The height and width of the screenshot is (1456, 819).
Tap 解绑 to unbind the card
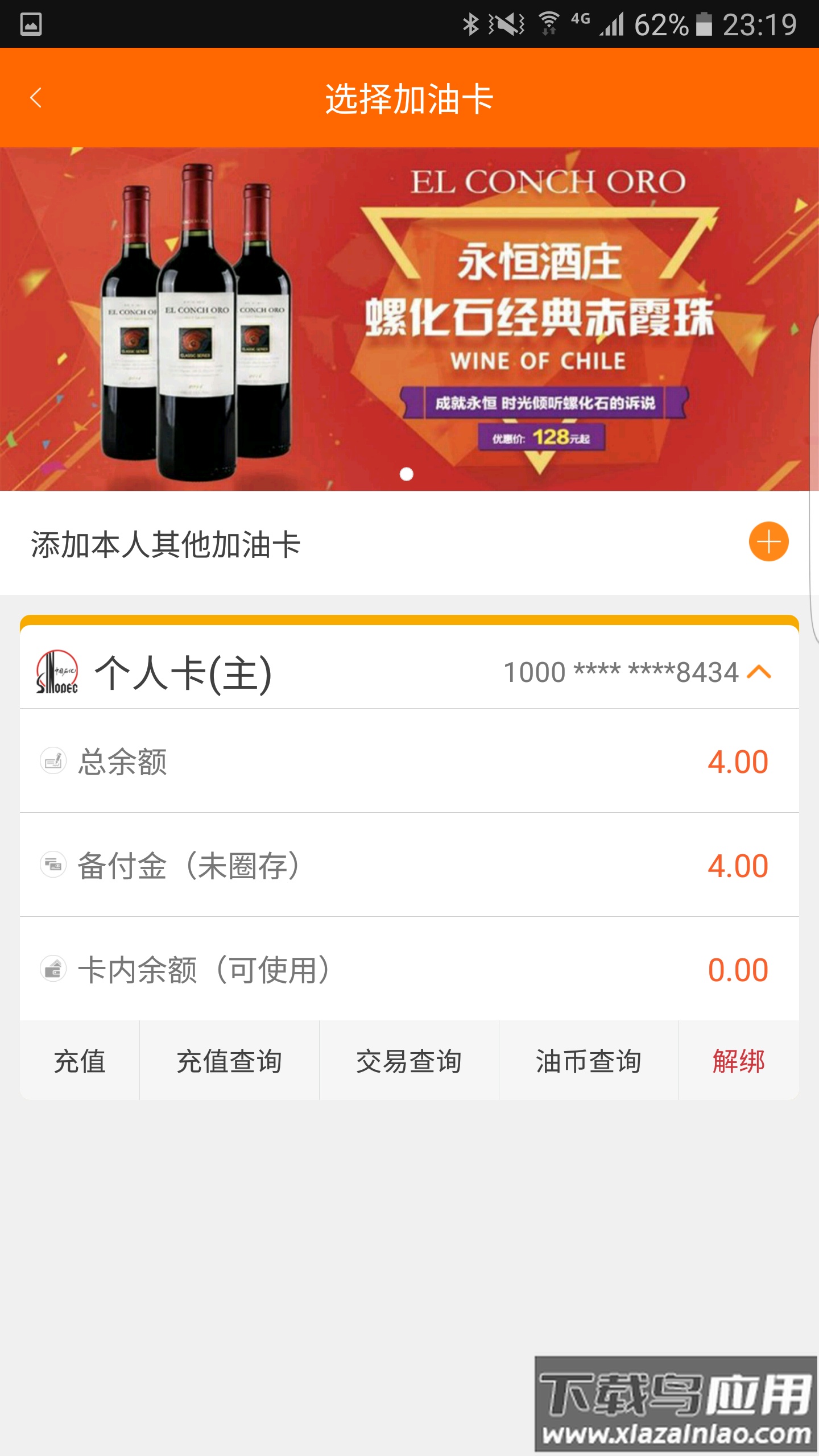pyautogui.click(x=738, y=1060)
